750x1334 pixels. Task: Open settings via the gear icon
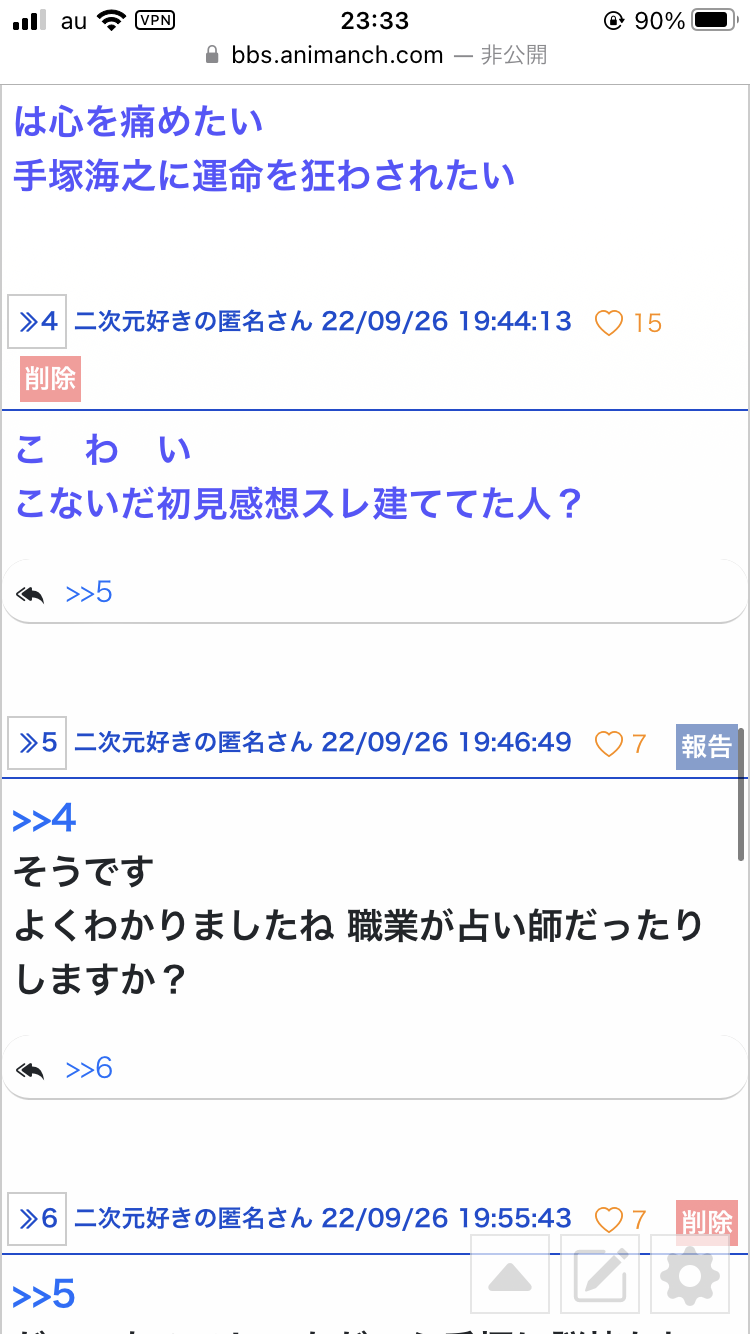click(690, 1274)
